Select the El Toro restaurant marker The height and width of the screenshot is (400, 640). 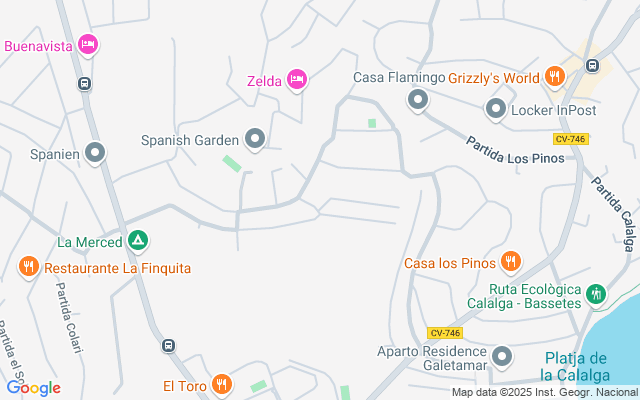click(222, 384)
